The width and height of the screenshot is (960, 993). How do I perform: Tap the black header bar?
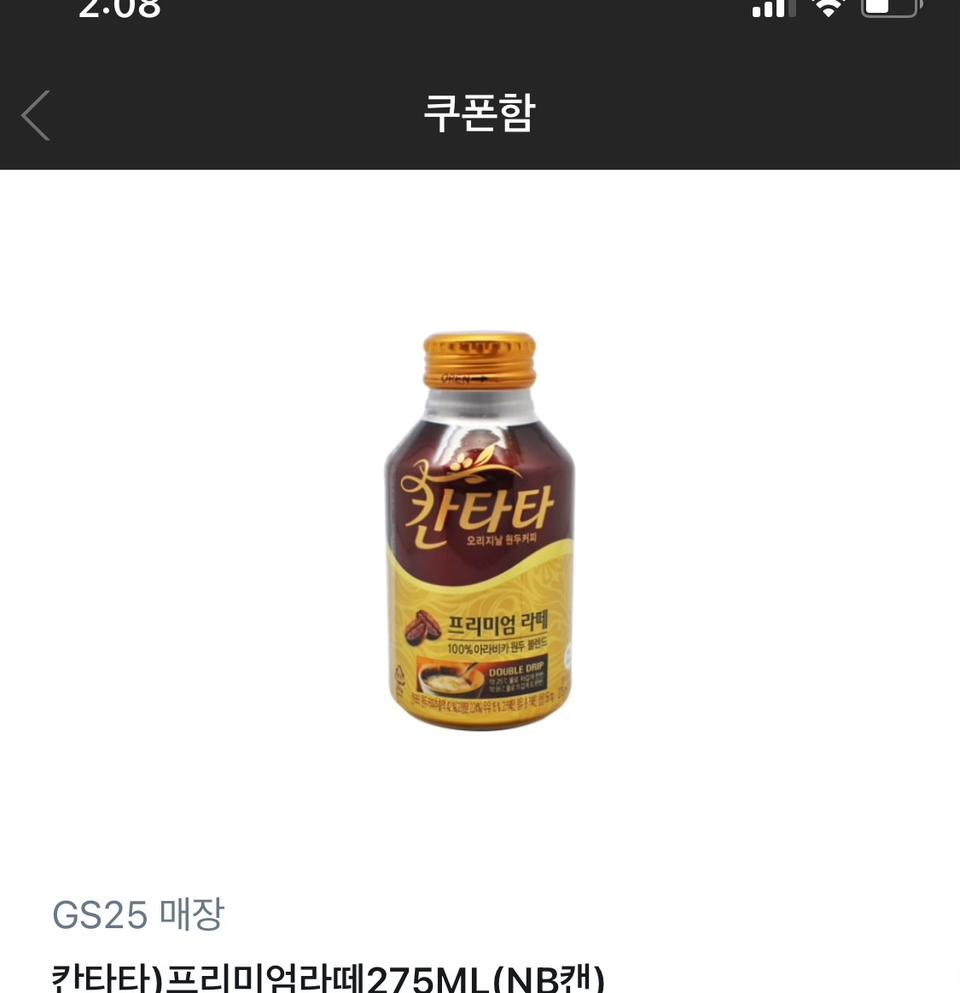[480, 115]
